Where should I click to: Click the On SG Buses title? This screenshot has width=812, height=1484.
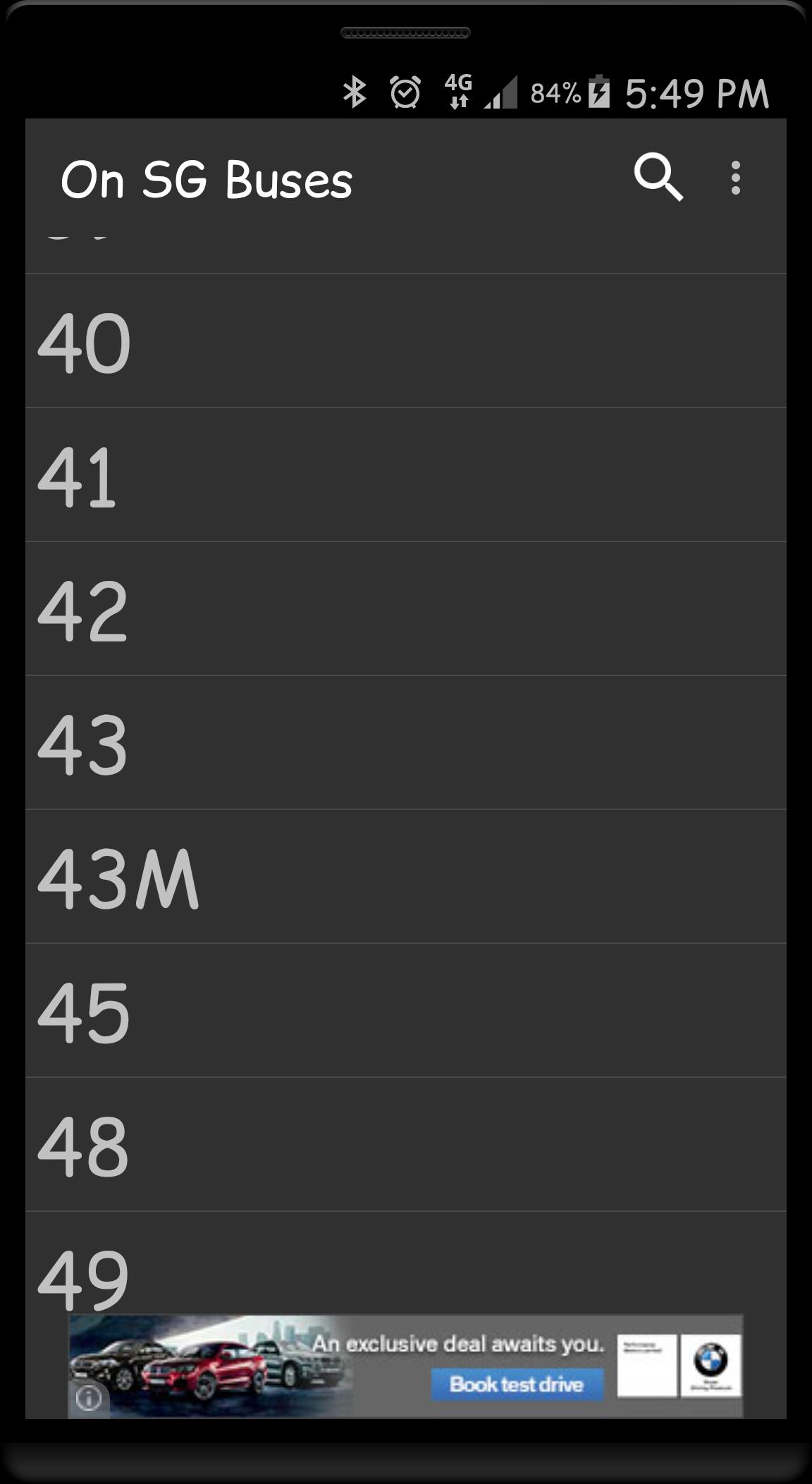[207, 180]
